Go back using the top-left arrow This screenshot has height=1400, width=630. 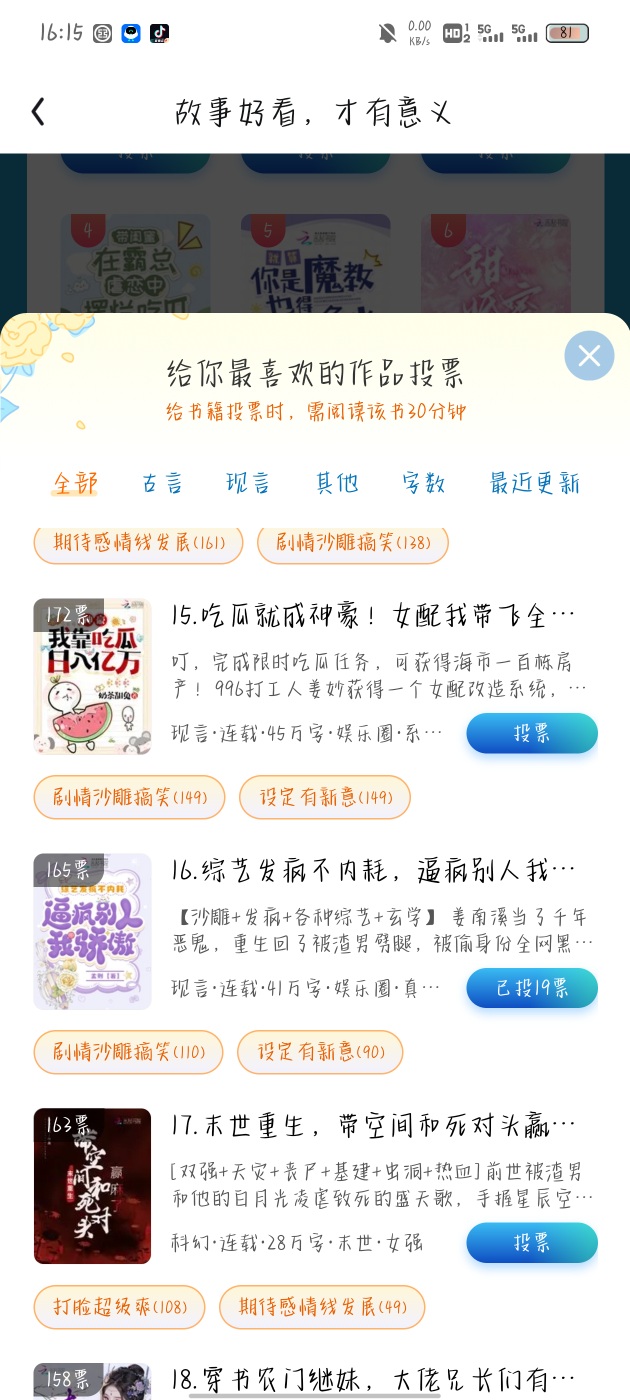pyautogui.click(x=38, y=111)
